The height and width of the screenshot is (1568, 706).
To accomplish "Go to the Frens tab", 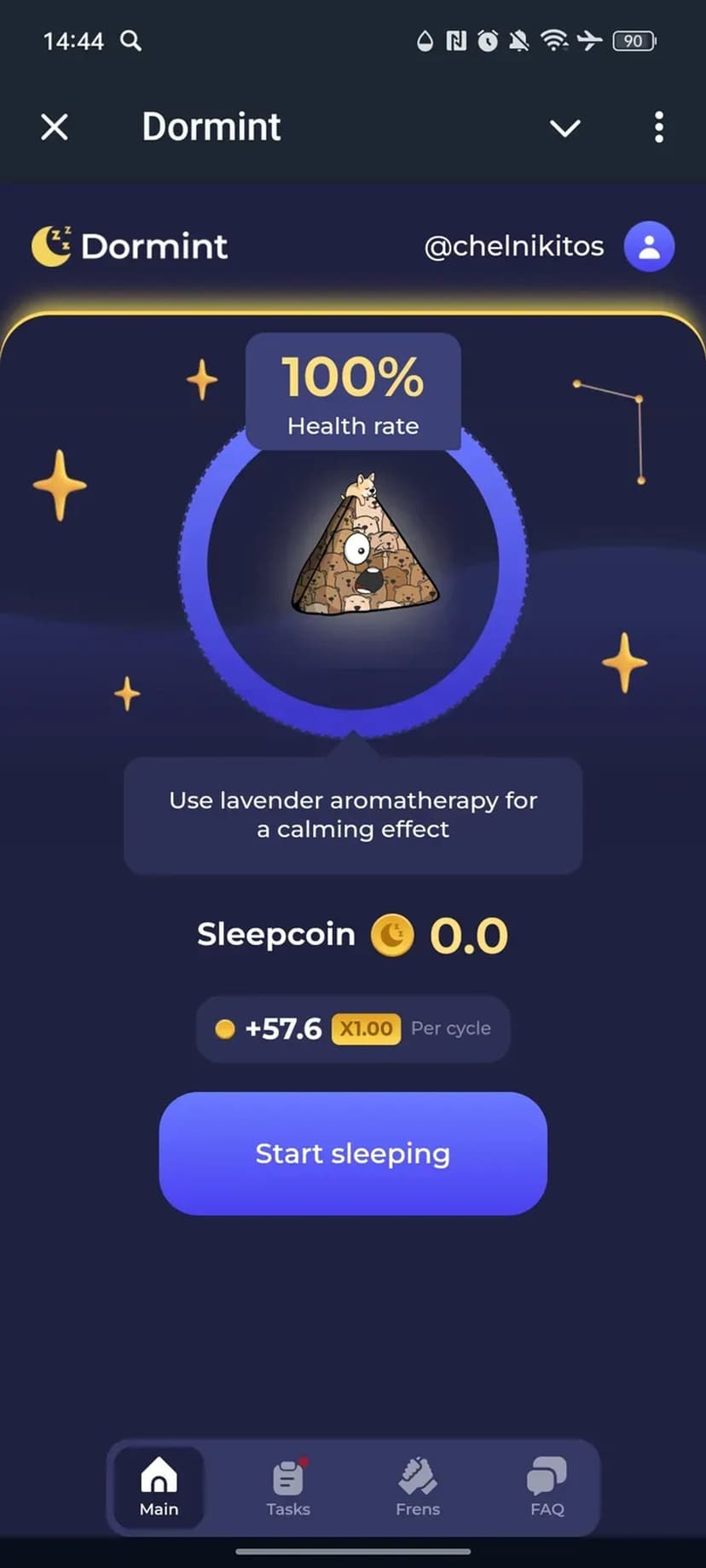I will [x=418, y=1487].
